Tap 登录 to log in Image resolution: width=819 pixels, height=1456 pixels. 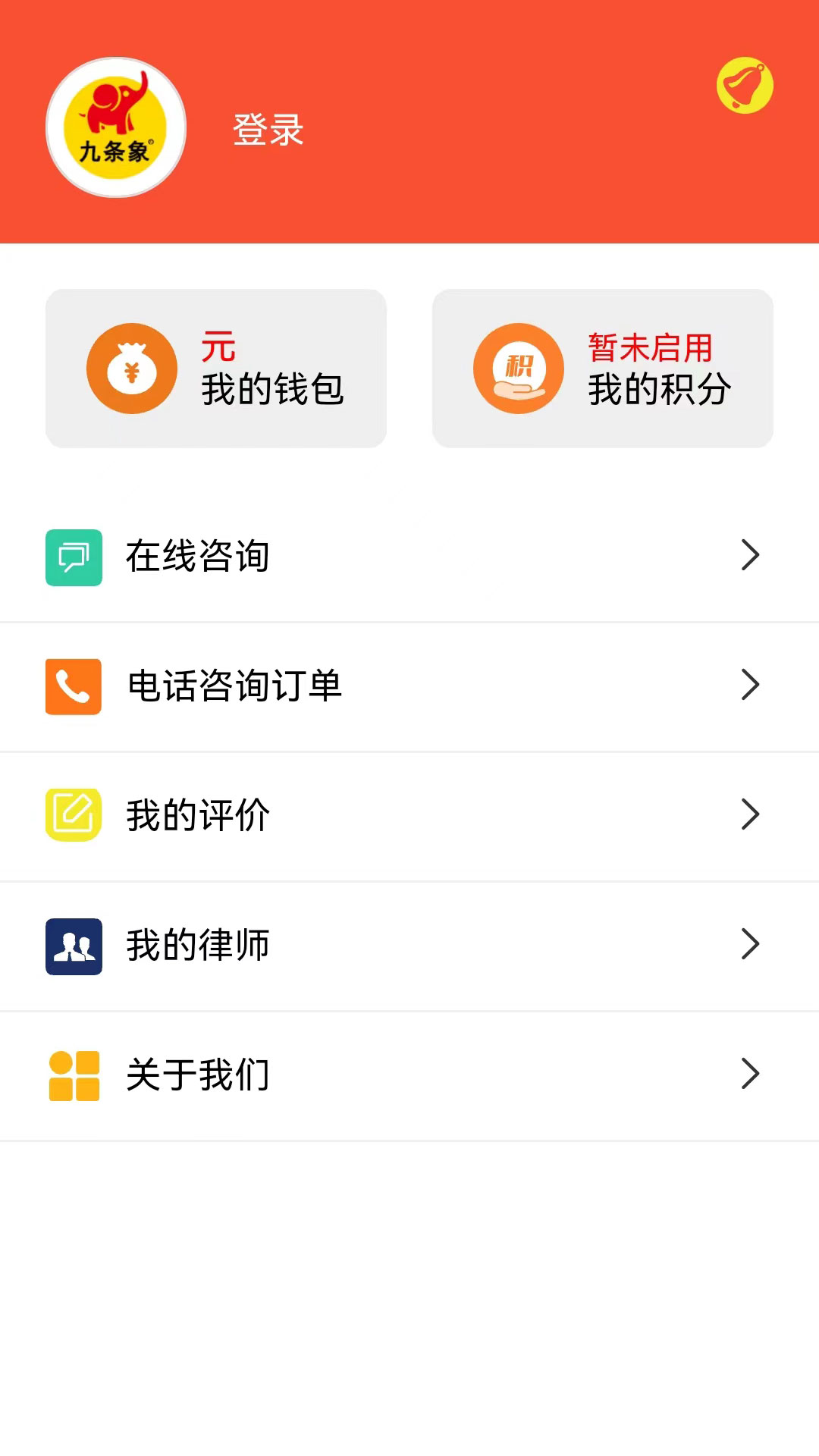(x=268, y=130)
